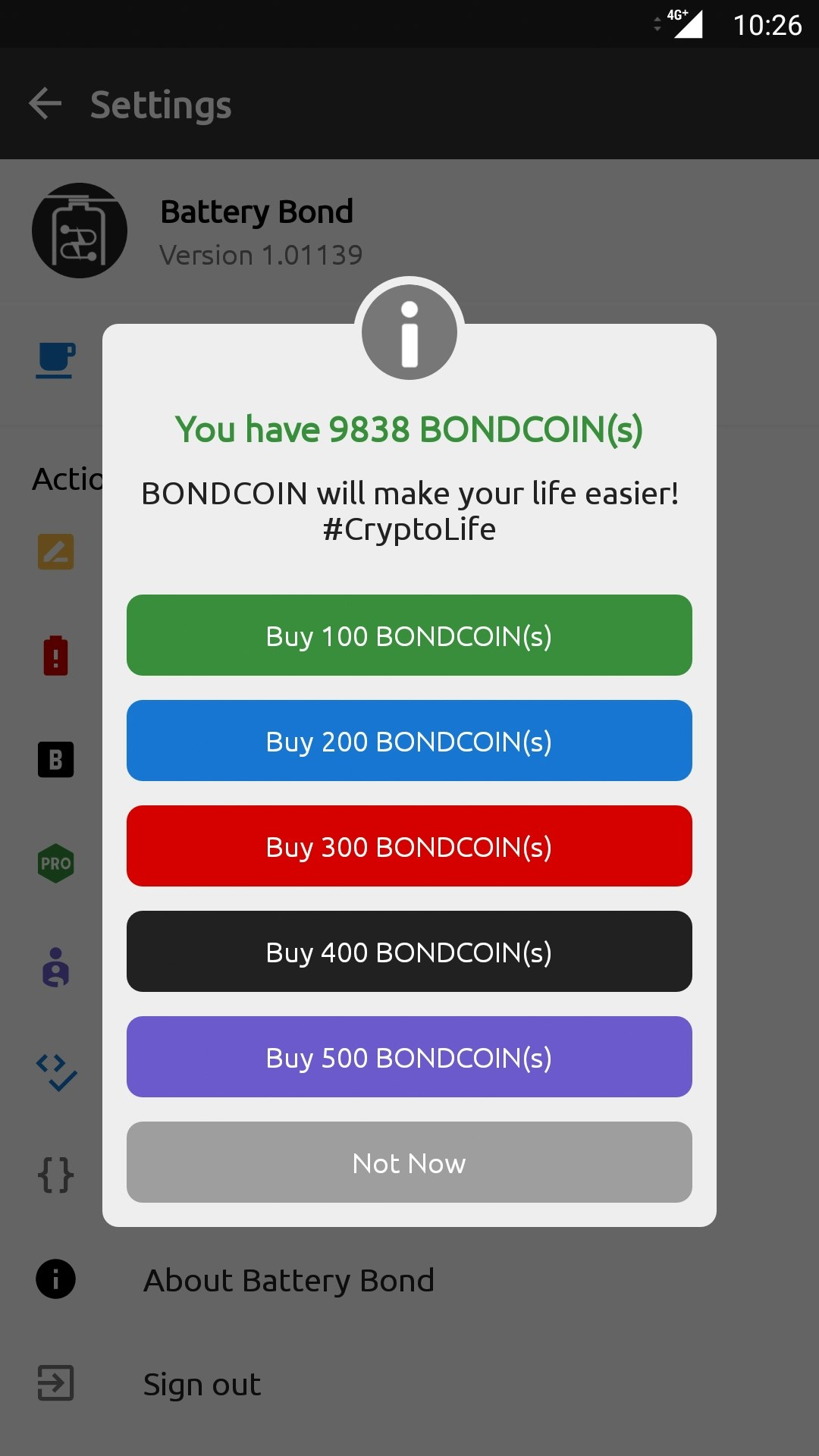Viewport: 819px width, 1456px height.
Task: Choose Buy 400 BONDCOIN(s)
Action: [x=409, y=952]
